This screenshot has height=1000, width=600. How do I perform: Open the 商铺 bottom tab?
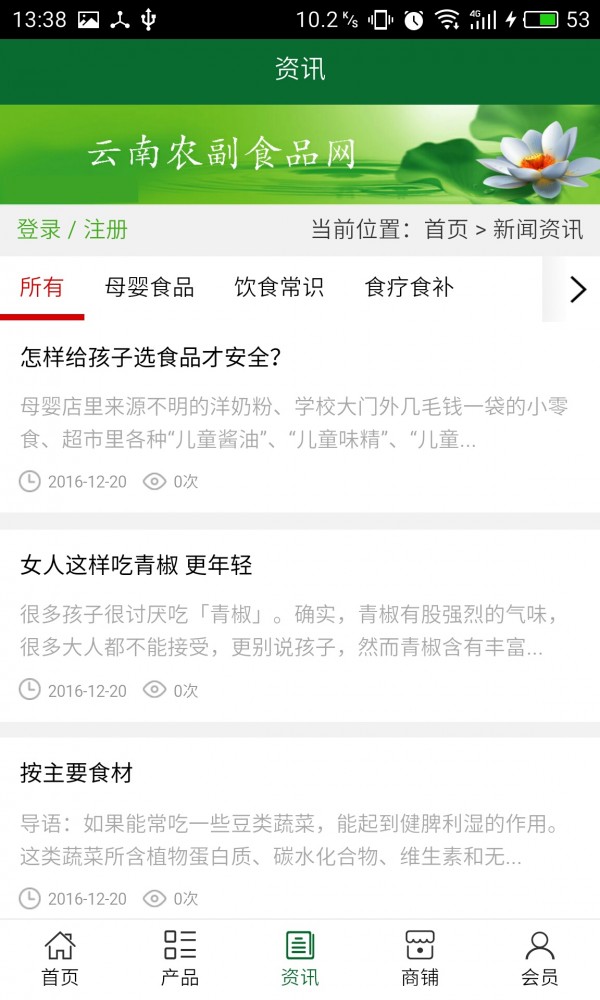420,959
